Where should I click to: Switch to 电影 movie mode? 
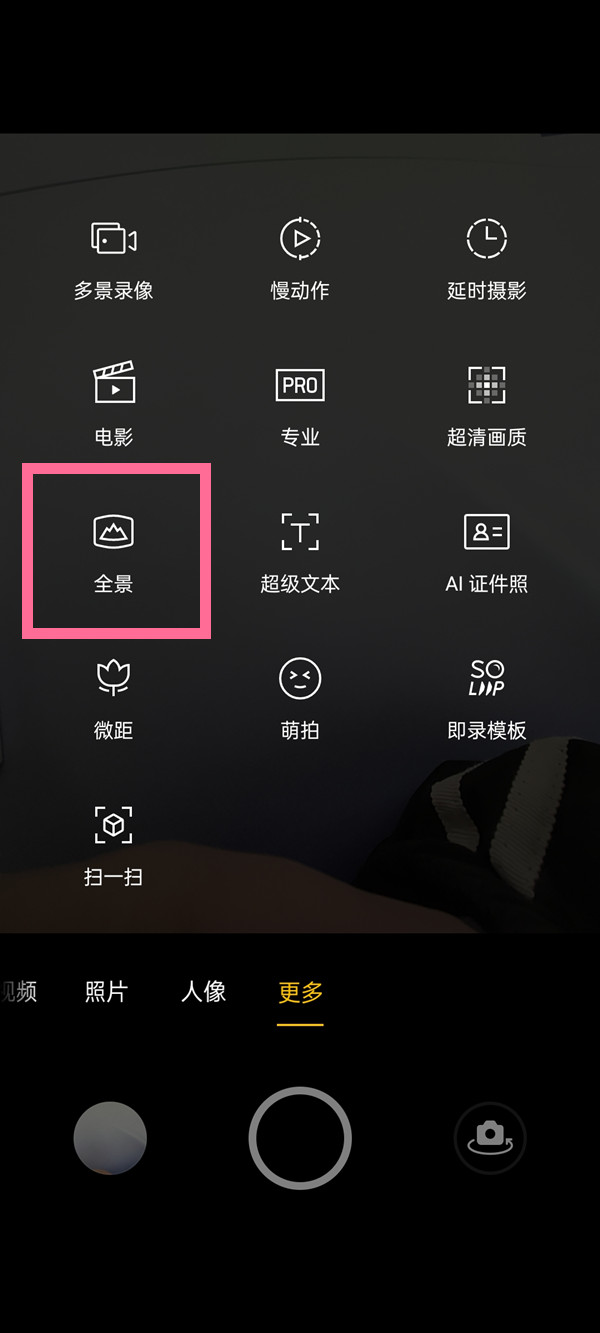pyautogui.click(x=113, y=405)
